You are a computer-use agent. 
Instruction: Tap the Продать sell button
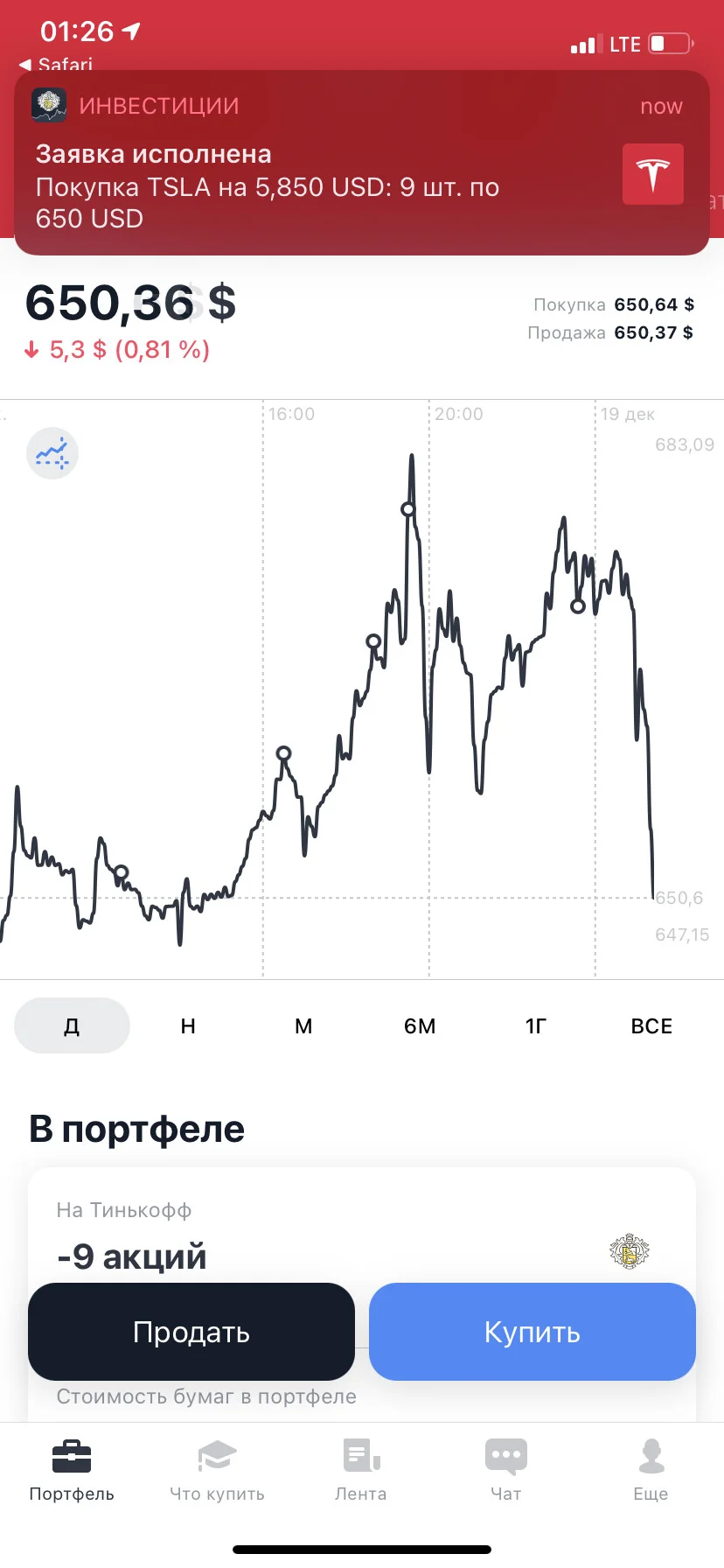191,1332
